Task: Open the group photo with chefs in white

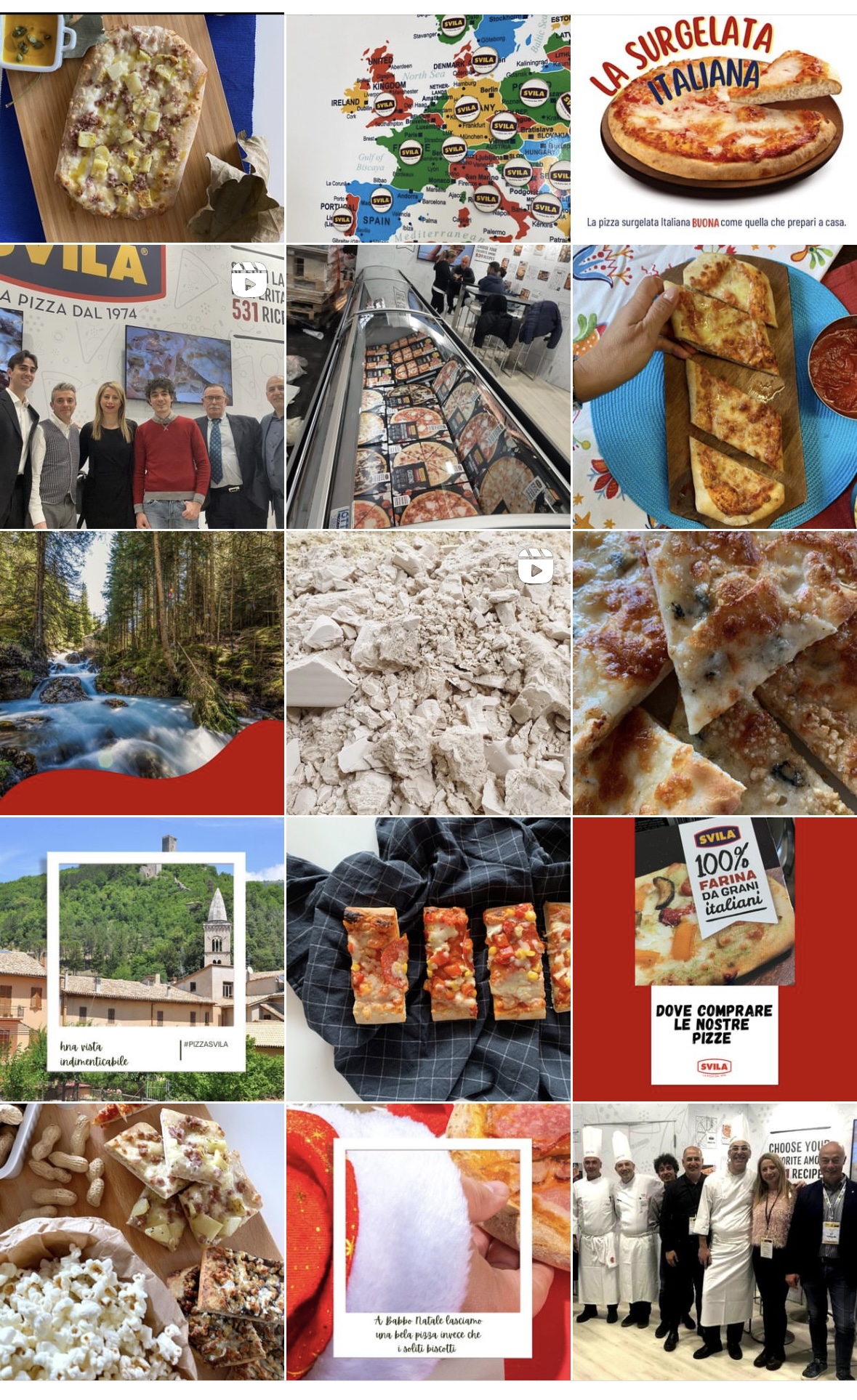Action: point(715,1241)
